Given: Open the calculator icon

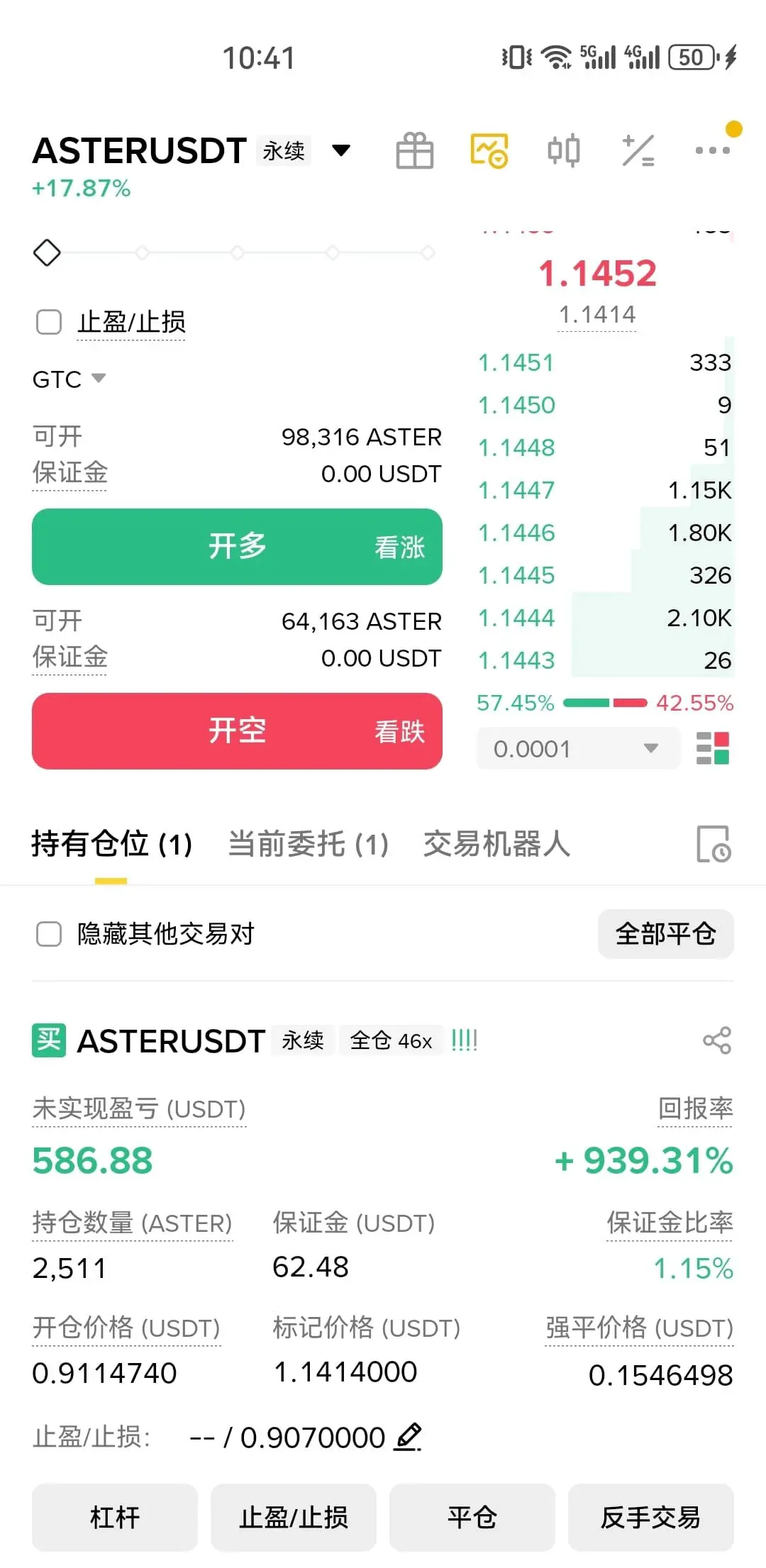Looking at the screenshot, I should pos(638,151).
